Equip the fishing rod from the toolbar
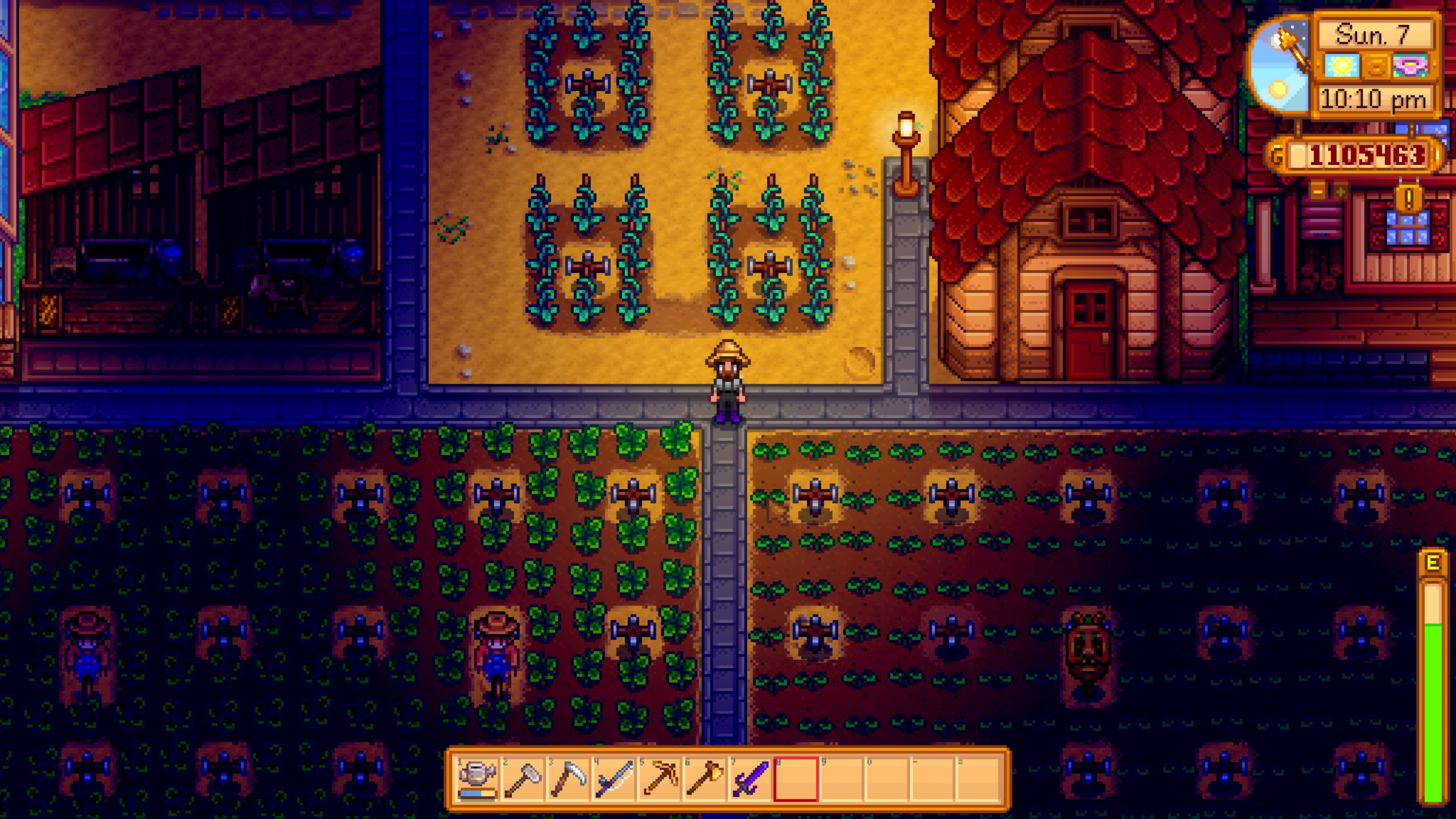 click(x=614, y=778)
